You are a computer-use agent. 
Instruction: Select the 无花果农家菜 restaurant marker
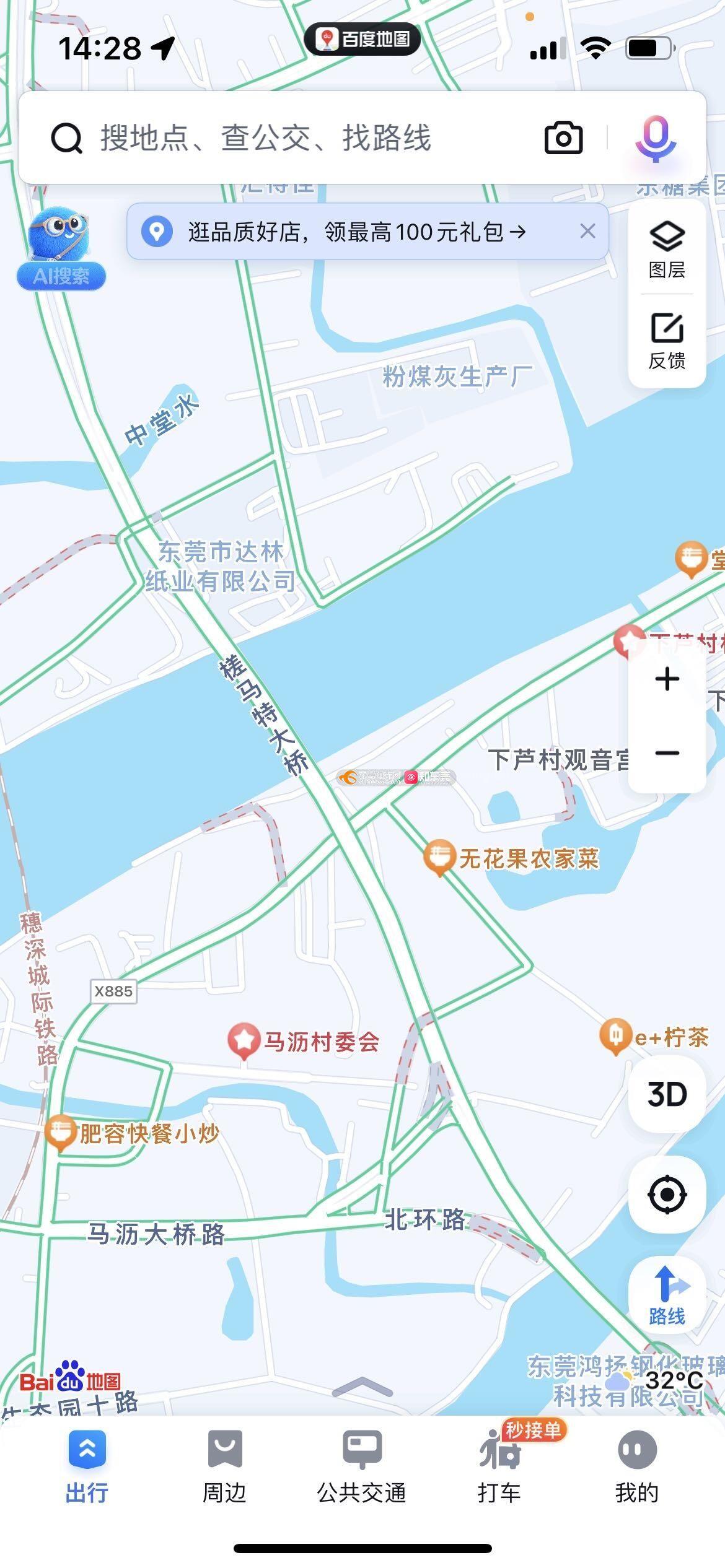pyautogui.click(x=439, y=858)
